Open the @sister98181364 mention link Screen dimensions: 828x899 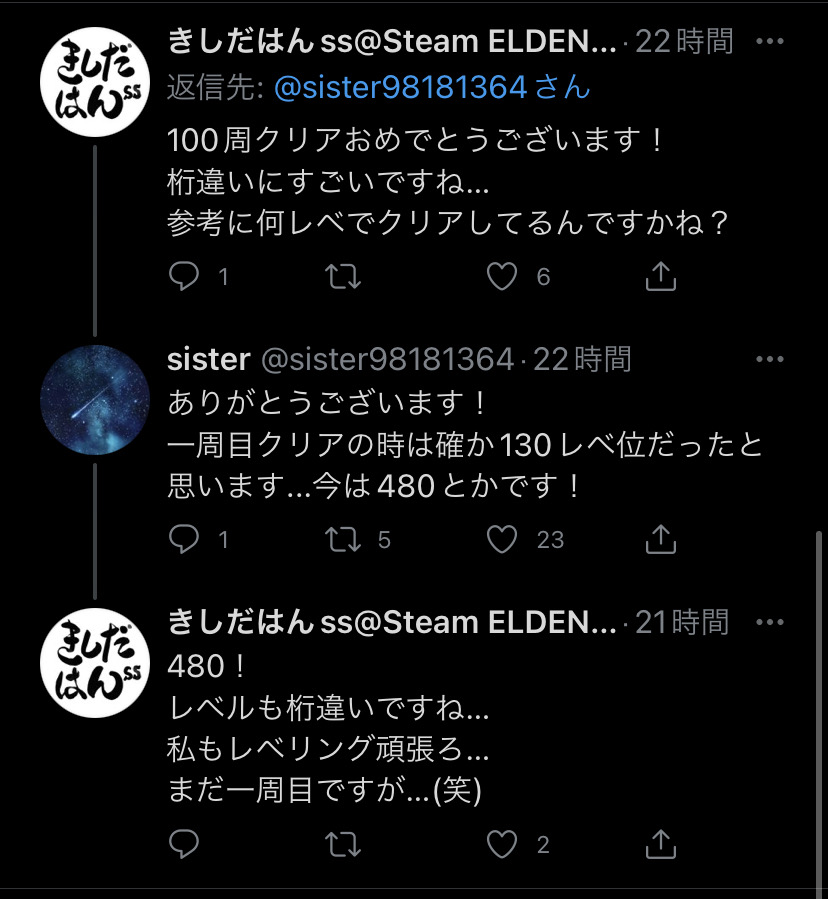[x=400, y=88]
